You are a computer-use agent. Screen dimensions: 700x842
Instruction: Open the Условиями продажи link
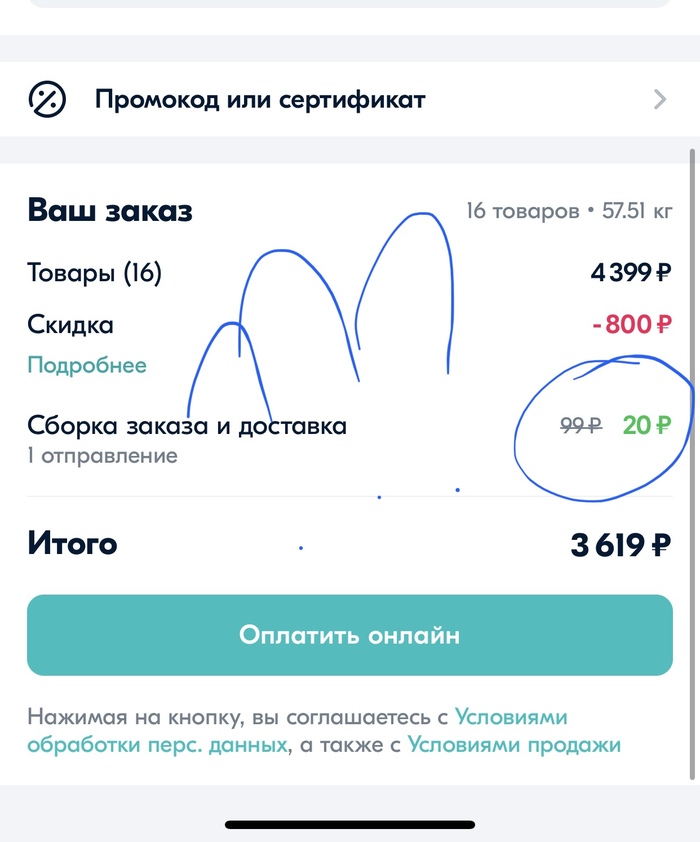[514, 745]
